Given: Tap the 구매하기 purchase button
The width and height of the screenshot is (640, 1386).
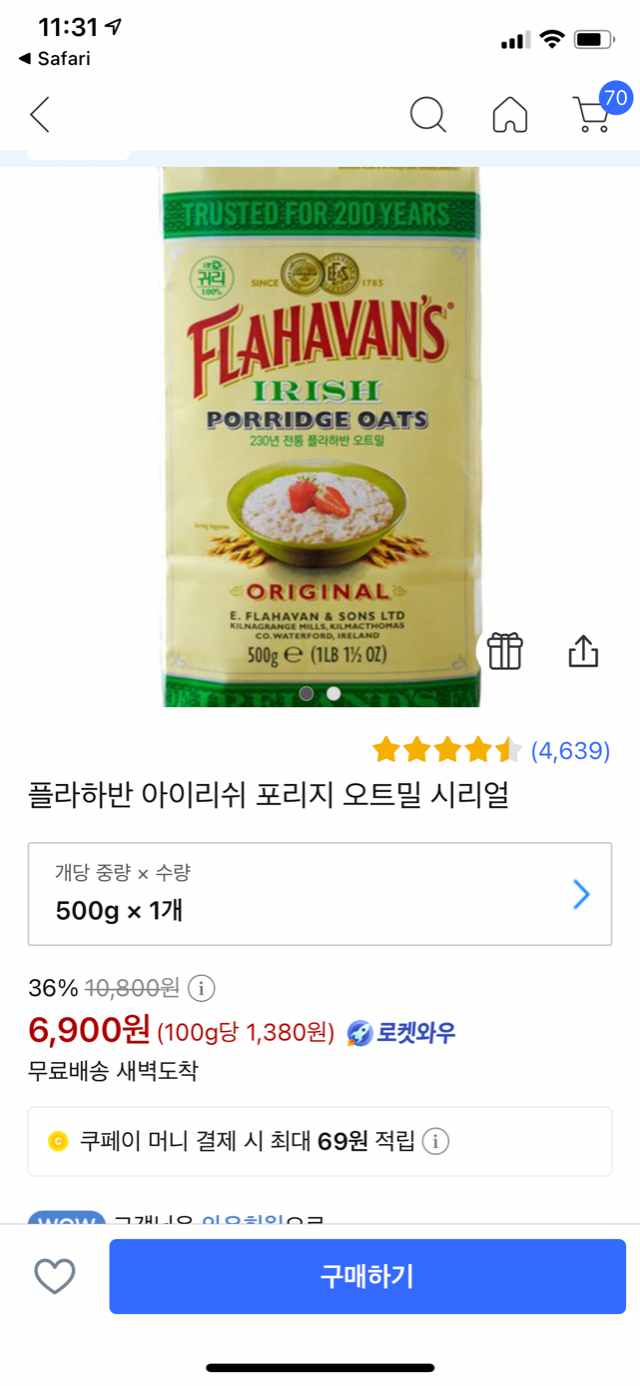Looking at the screenshot, I should (x=367, y=1276).
